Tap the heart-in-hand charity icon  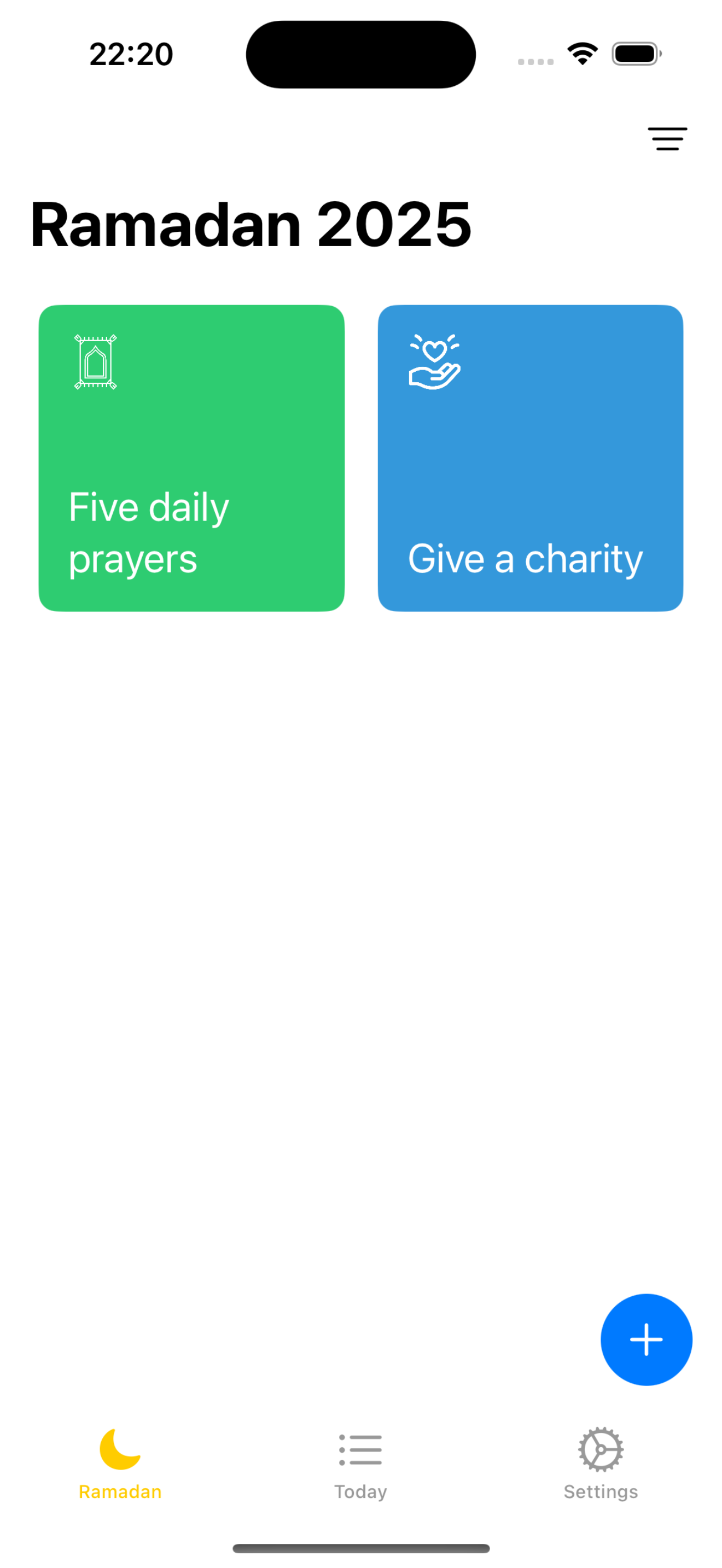(433, 361)
